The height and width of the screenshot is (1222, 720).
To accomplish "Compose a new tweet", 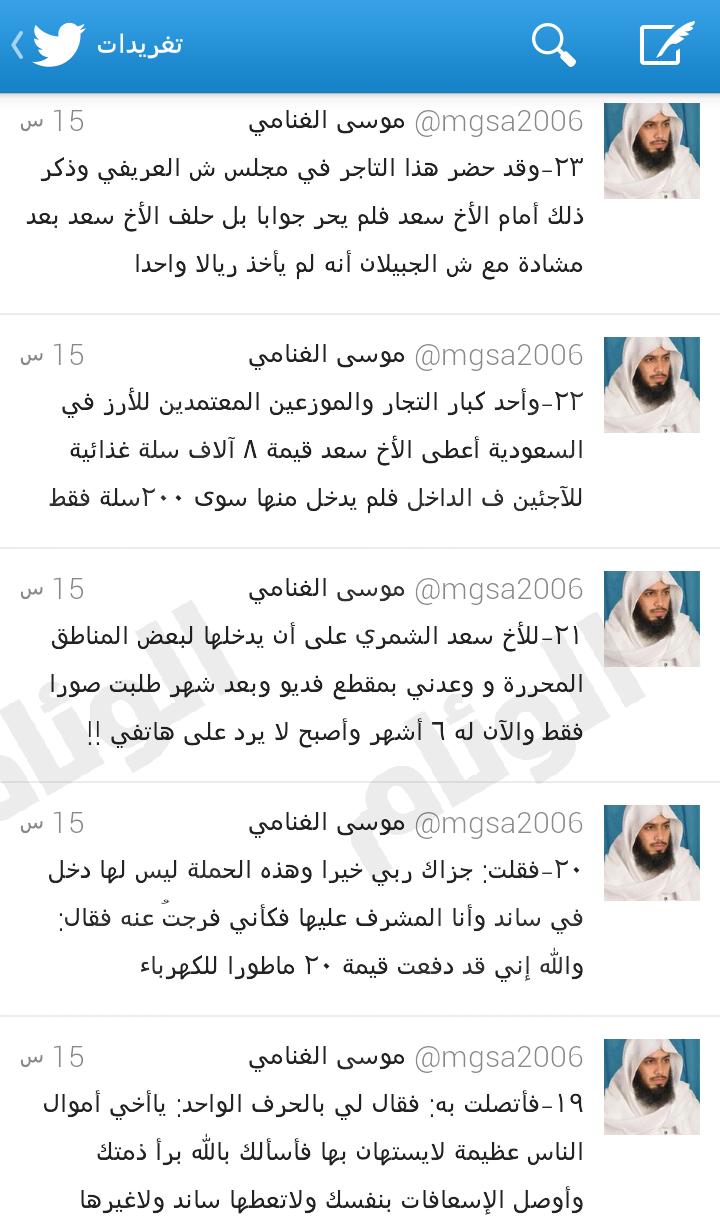I will (667, 44).
